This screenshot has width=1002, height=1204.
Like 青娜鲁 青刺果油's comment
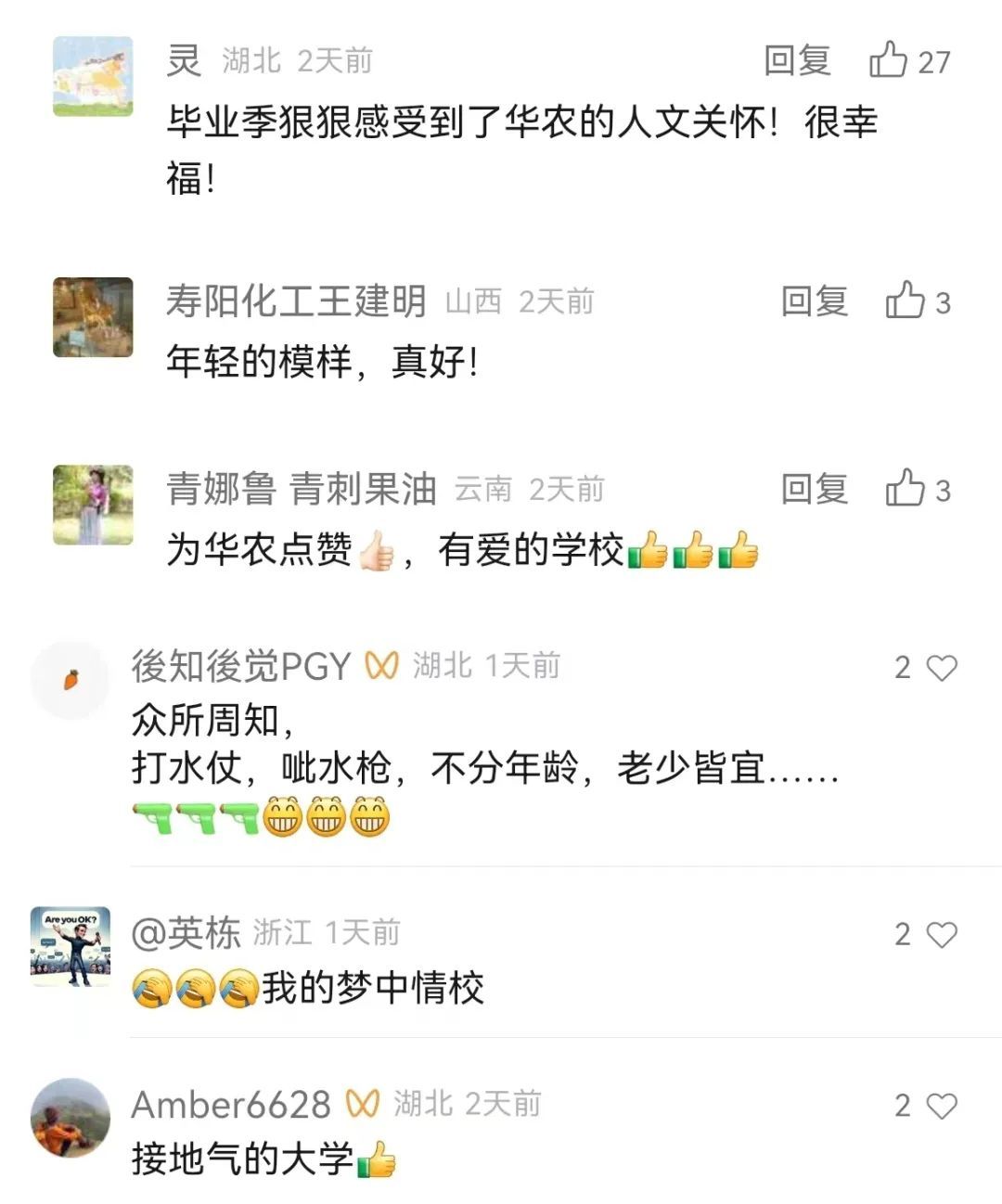tap(905, 489)
